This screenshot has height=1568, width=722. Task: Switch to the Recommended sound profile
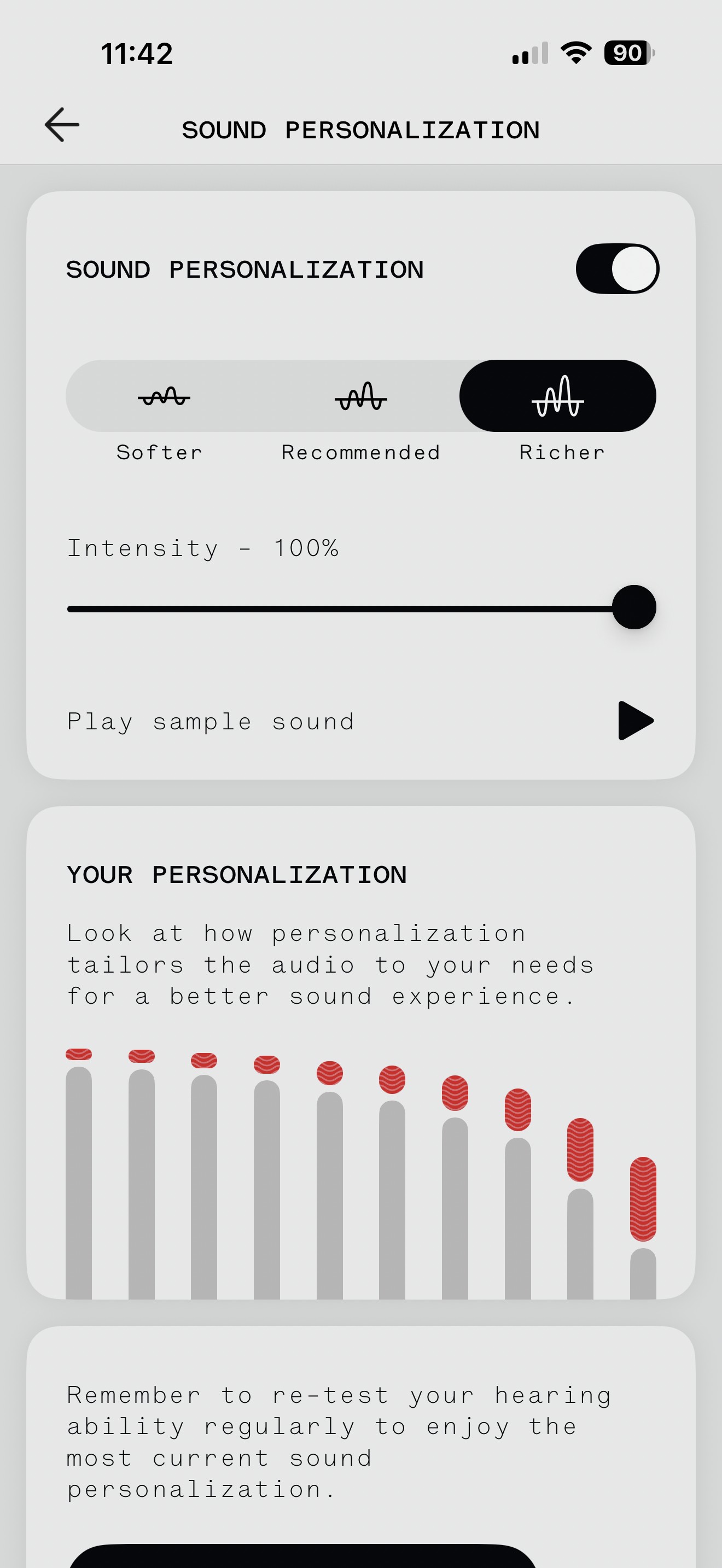[x=360, y=396]
